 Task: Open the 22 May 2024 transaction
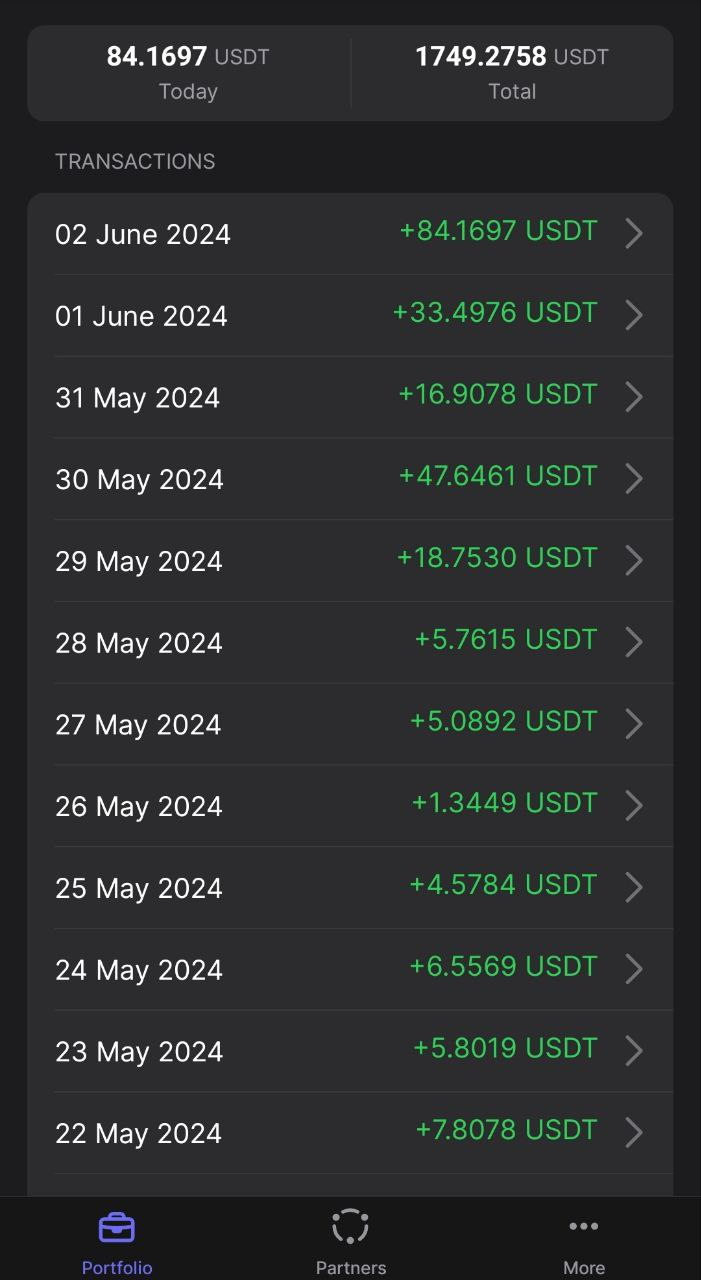tap(350, 1133)
